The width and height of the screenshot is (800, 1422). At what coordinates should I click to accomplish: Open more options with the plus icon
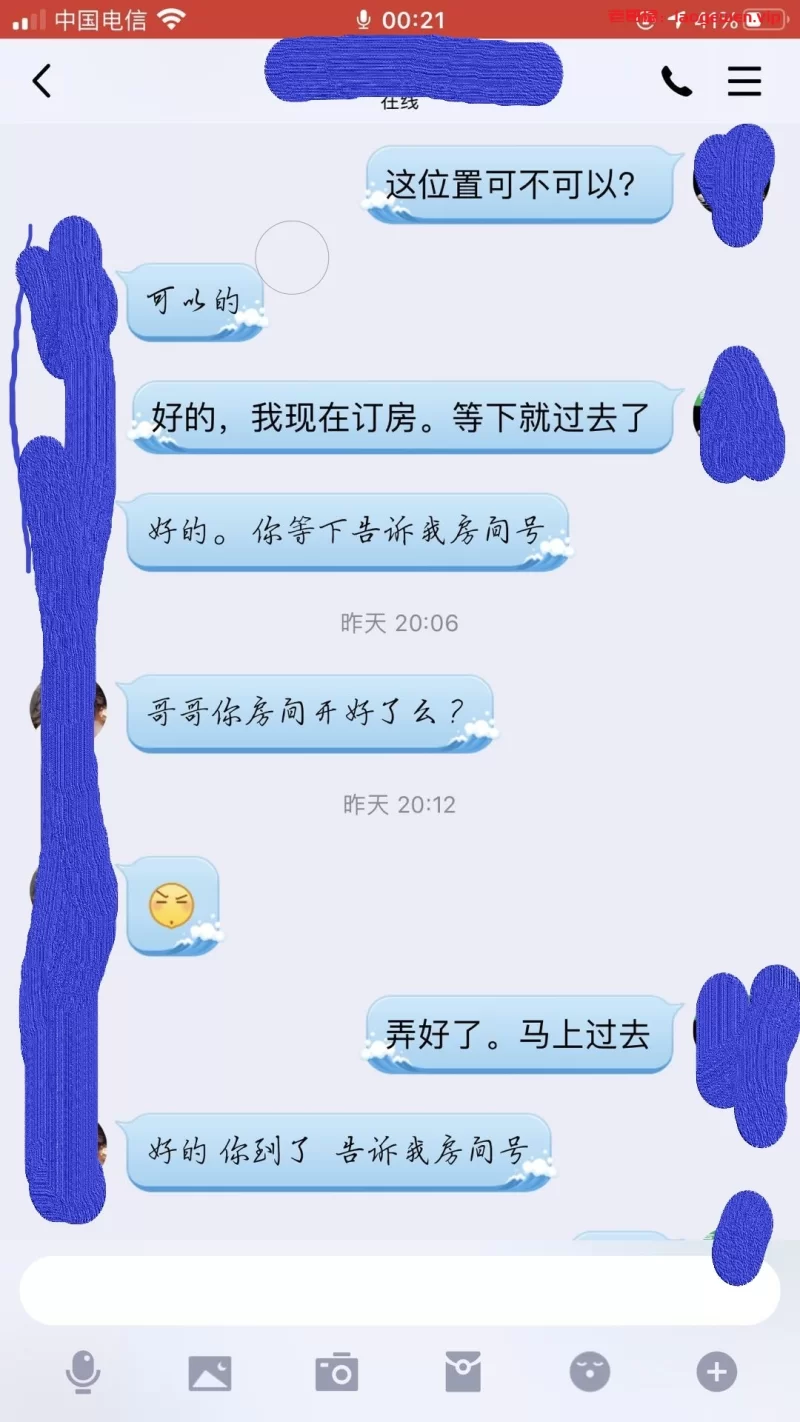pyautogui.click(x=716, y=1372)
